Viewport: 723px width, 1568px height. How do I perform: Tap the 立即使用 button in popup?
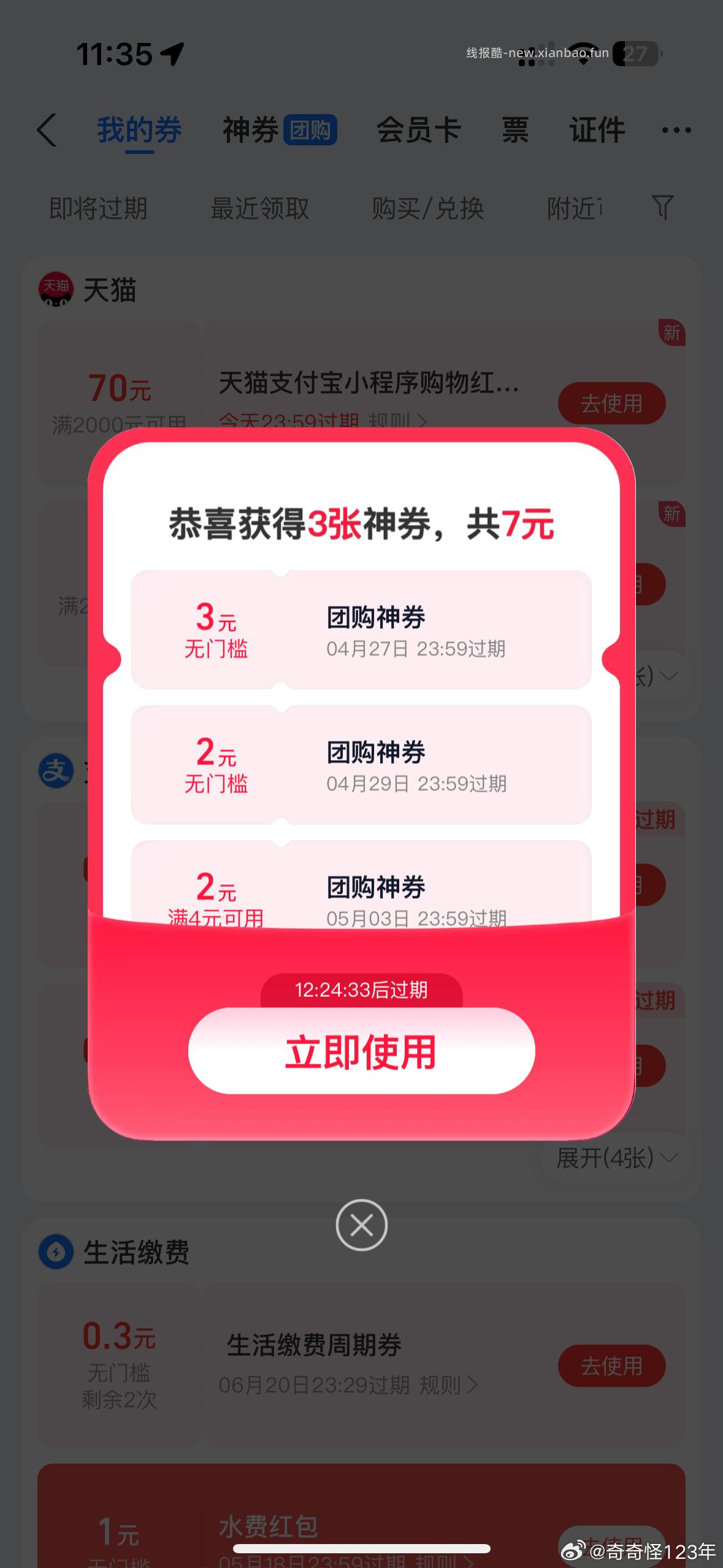[361, 1051]
